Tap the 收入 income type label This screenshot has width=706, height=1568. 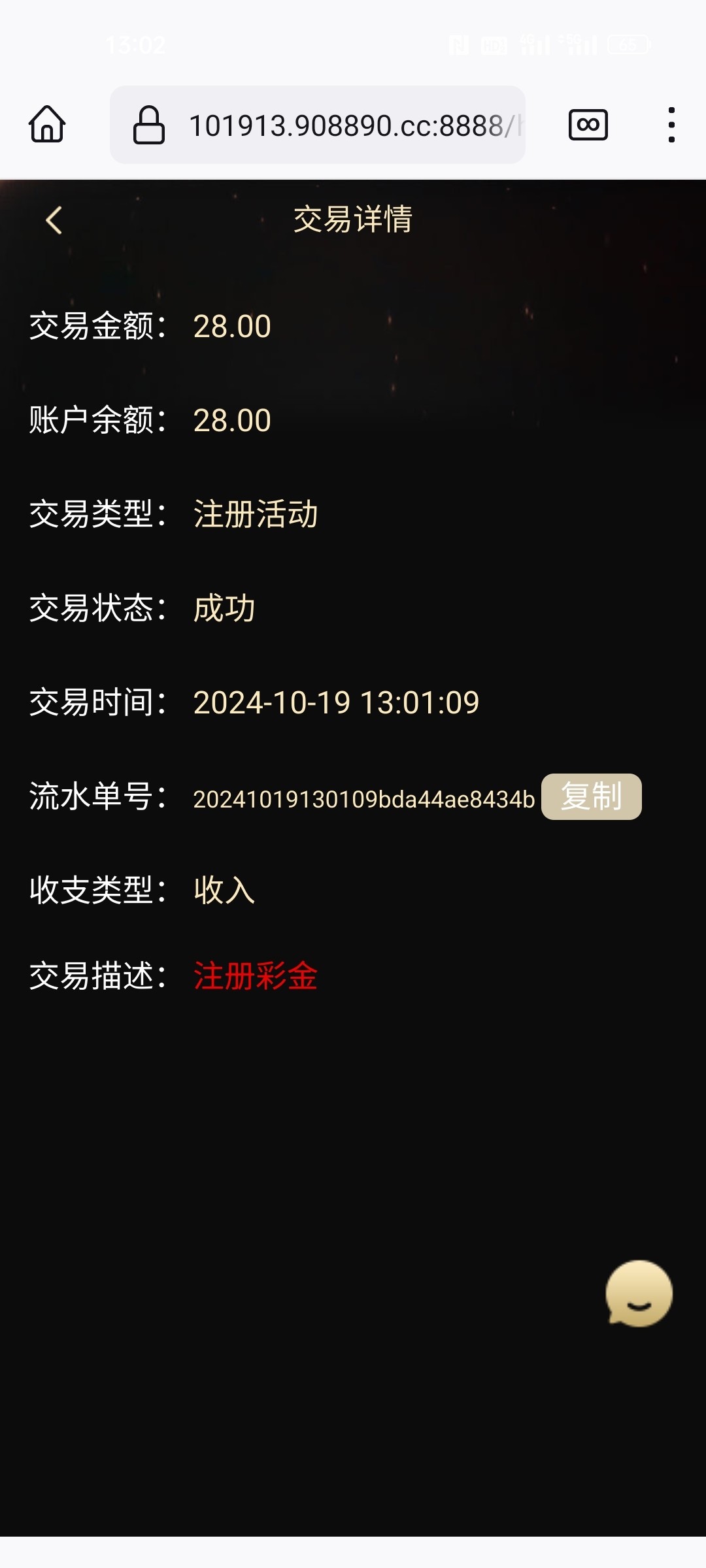click(x=223, y=891)
